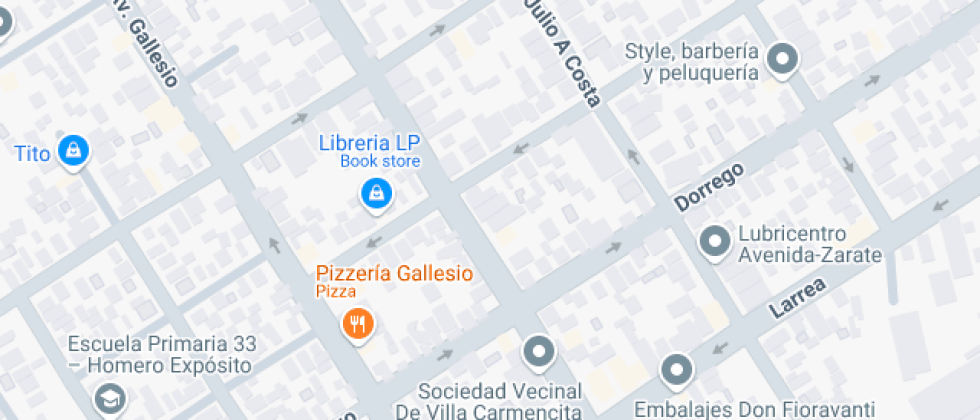
Task: Select the Lubricentro Avenida-Zarate pin
Action: 715,241
